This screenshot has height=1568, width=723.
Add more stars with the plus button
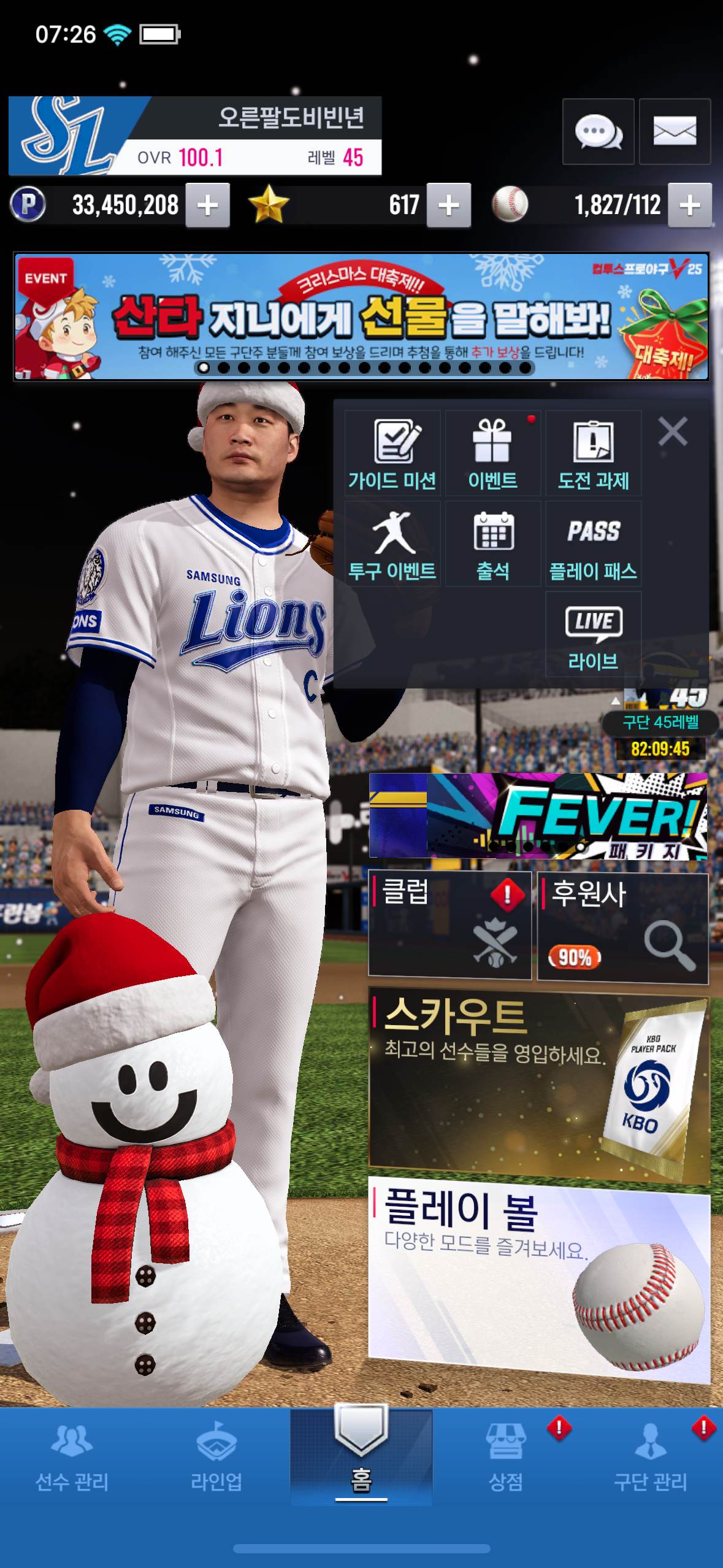pyautogui.click(x=449, y=206)
